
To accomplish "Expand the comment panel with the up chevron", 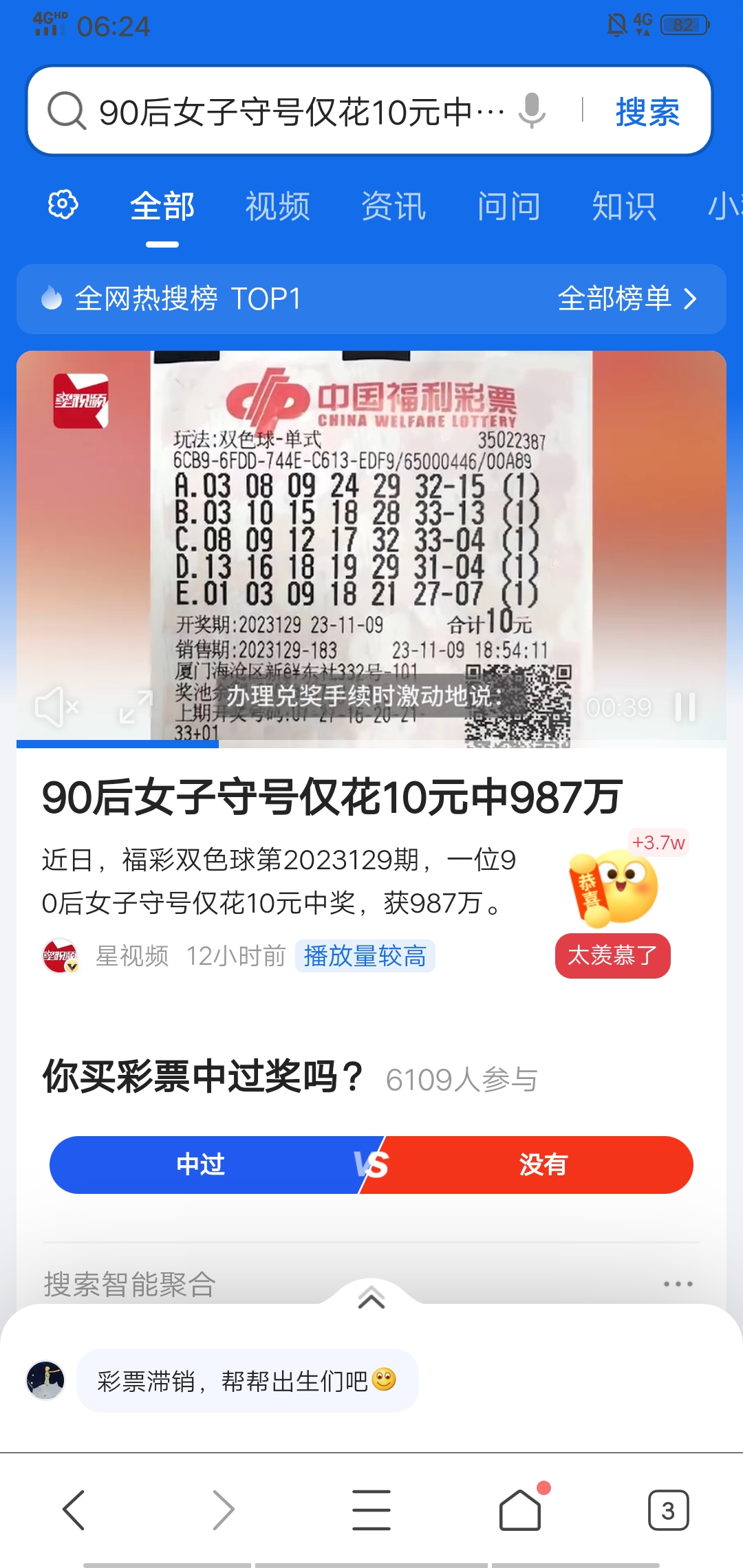I will [371, 1298].
